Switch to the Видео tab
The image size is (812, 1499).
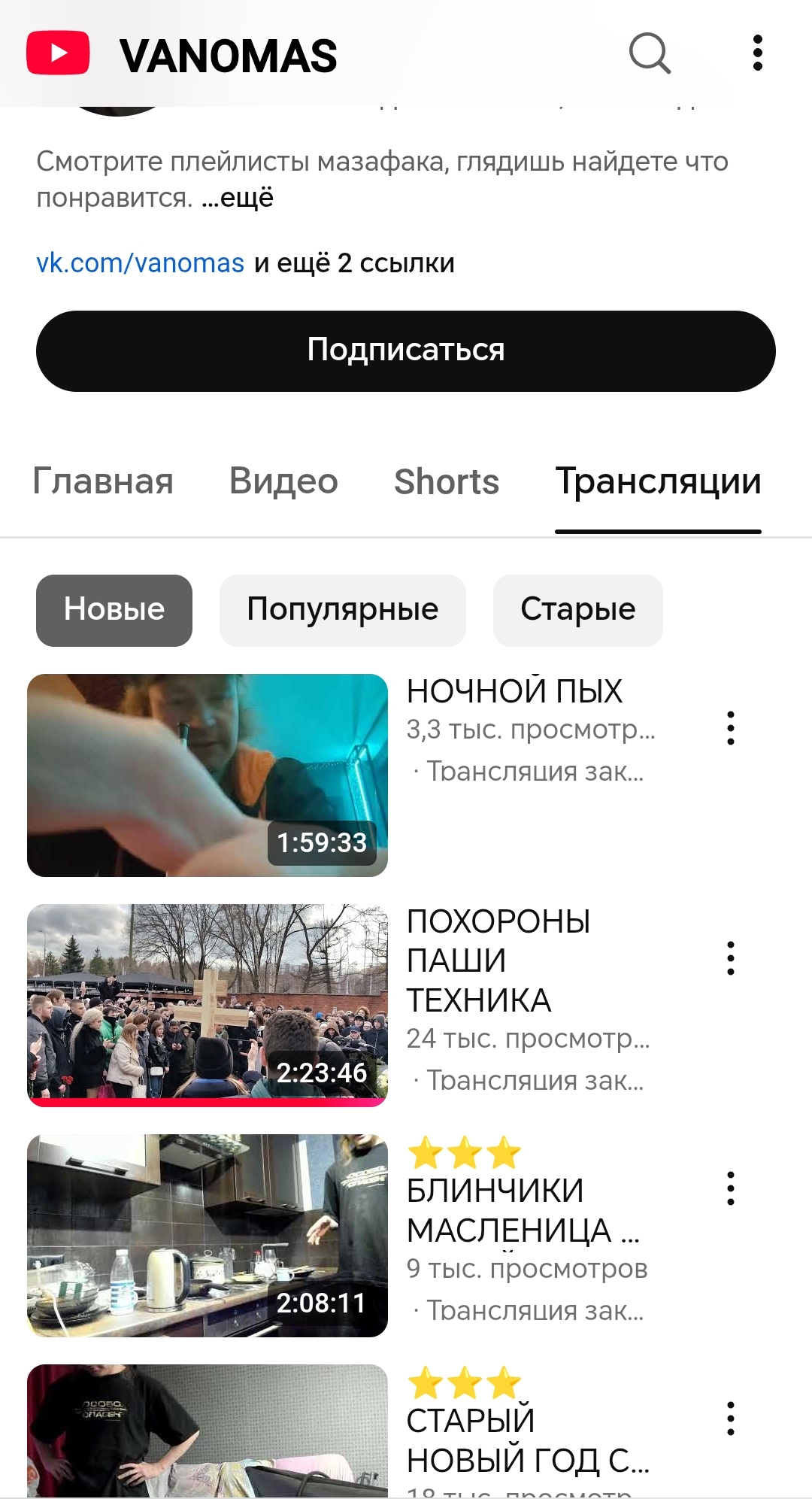coord(283,481)
